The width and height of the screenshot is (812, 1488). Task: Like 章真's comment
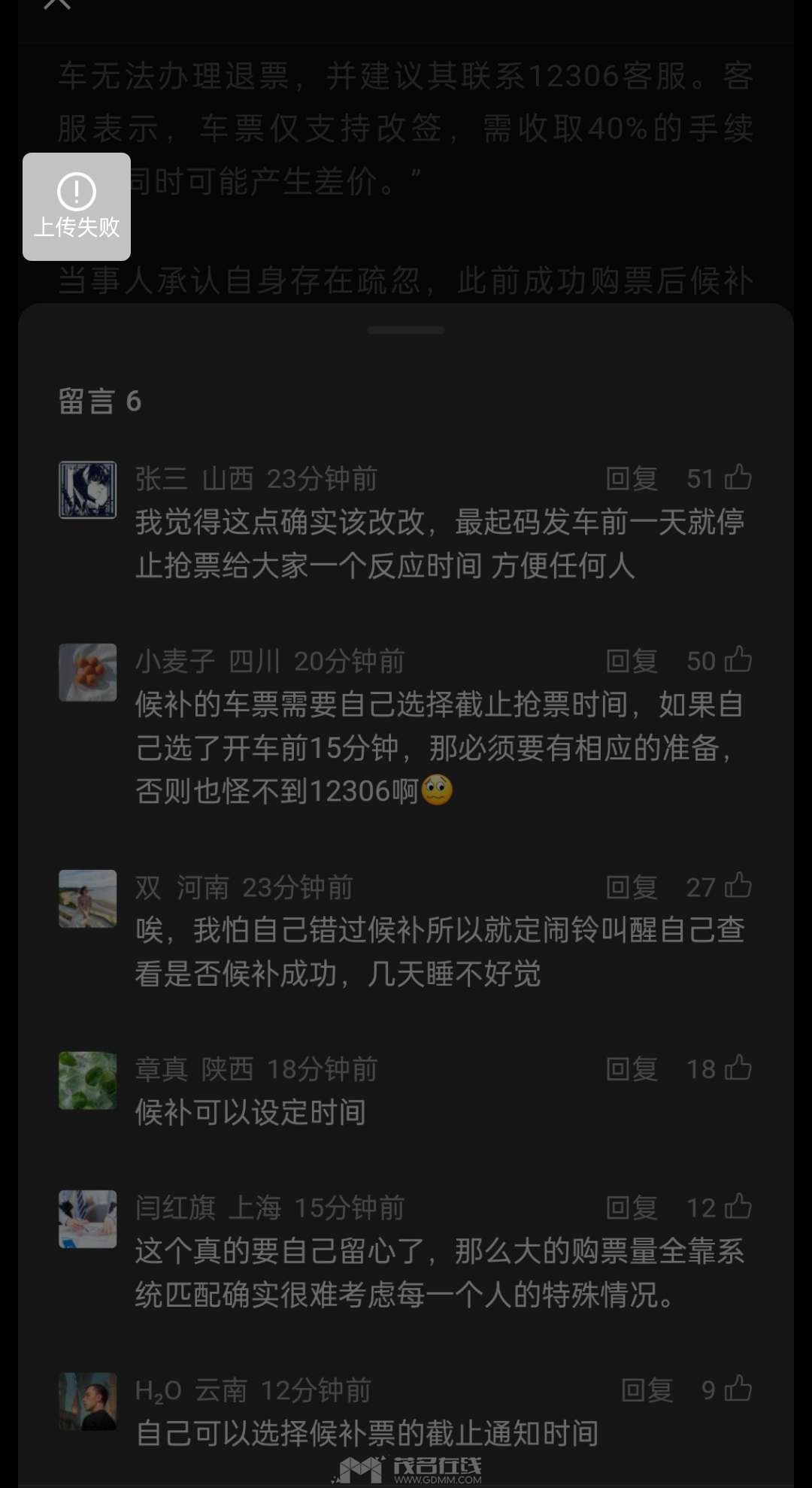tap(738, 1068)
